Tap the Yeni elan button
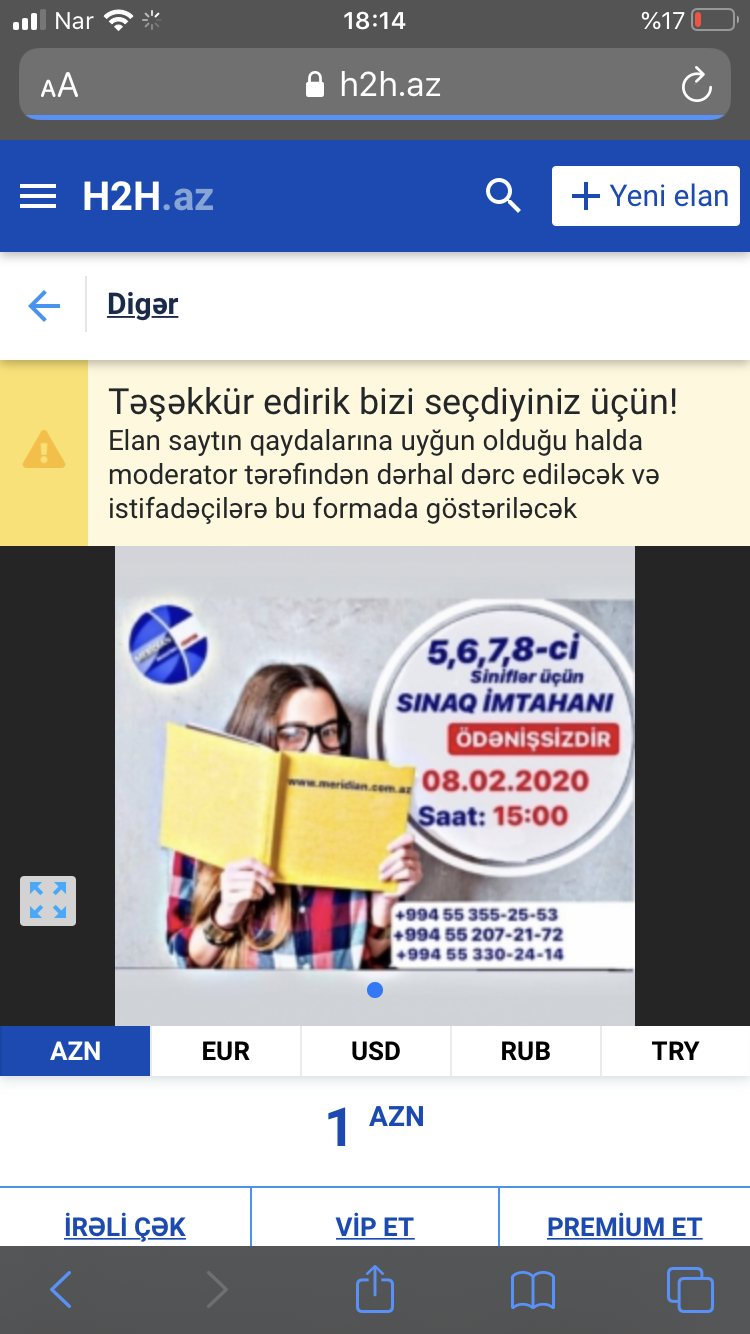 [x=646, y=195]
